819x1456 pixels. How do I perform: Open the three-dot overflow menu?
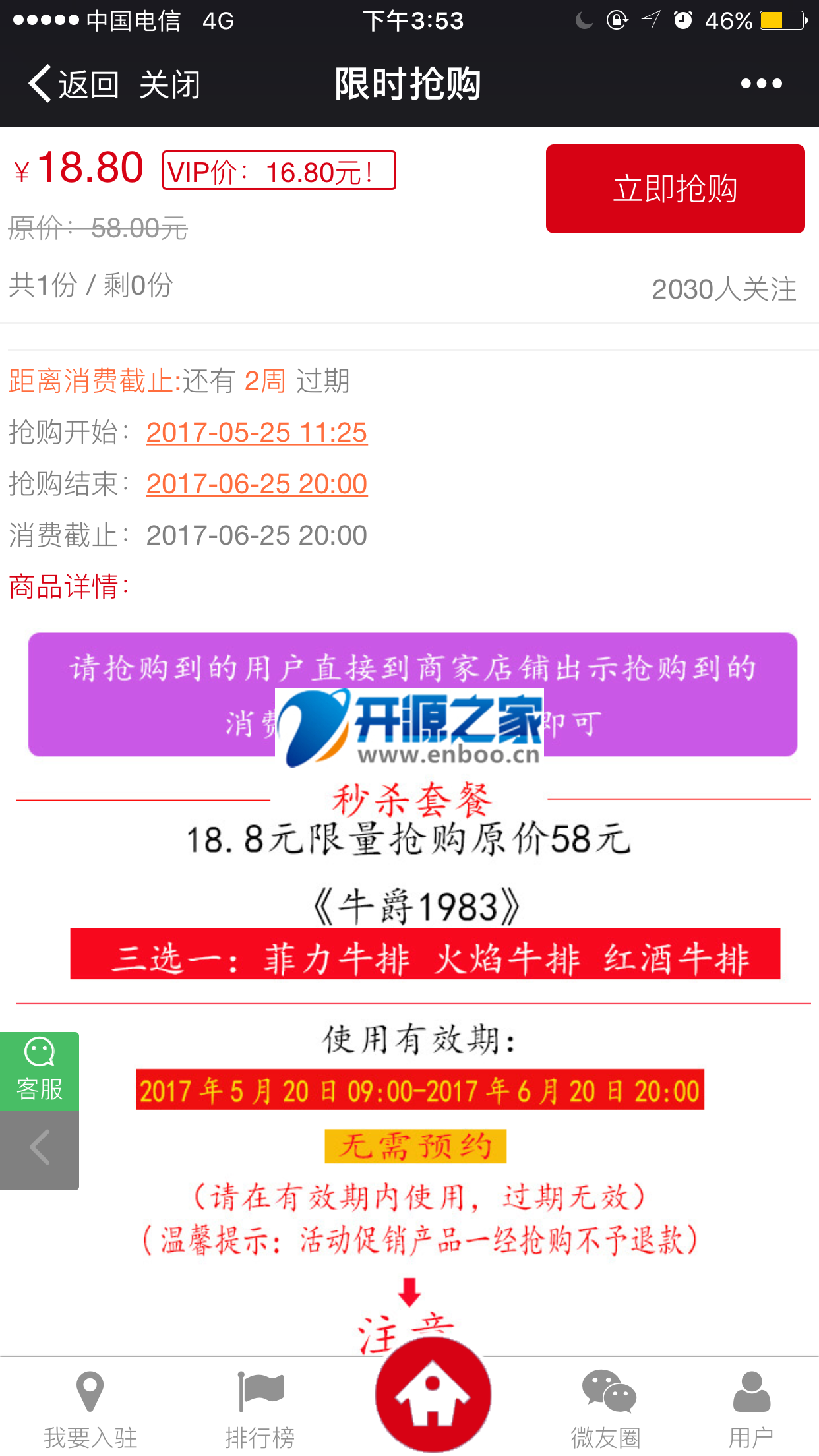pos(761,84)
